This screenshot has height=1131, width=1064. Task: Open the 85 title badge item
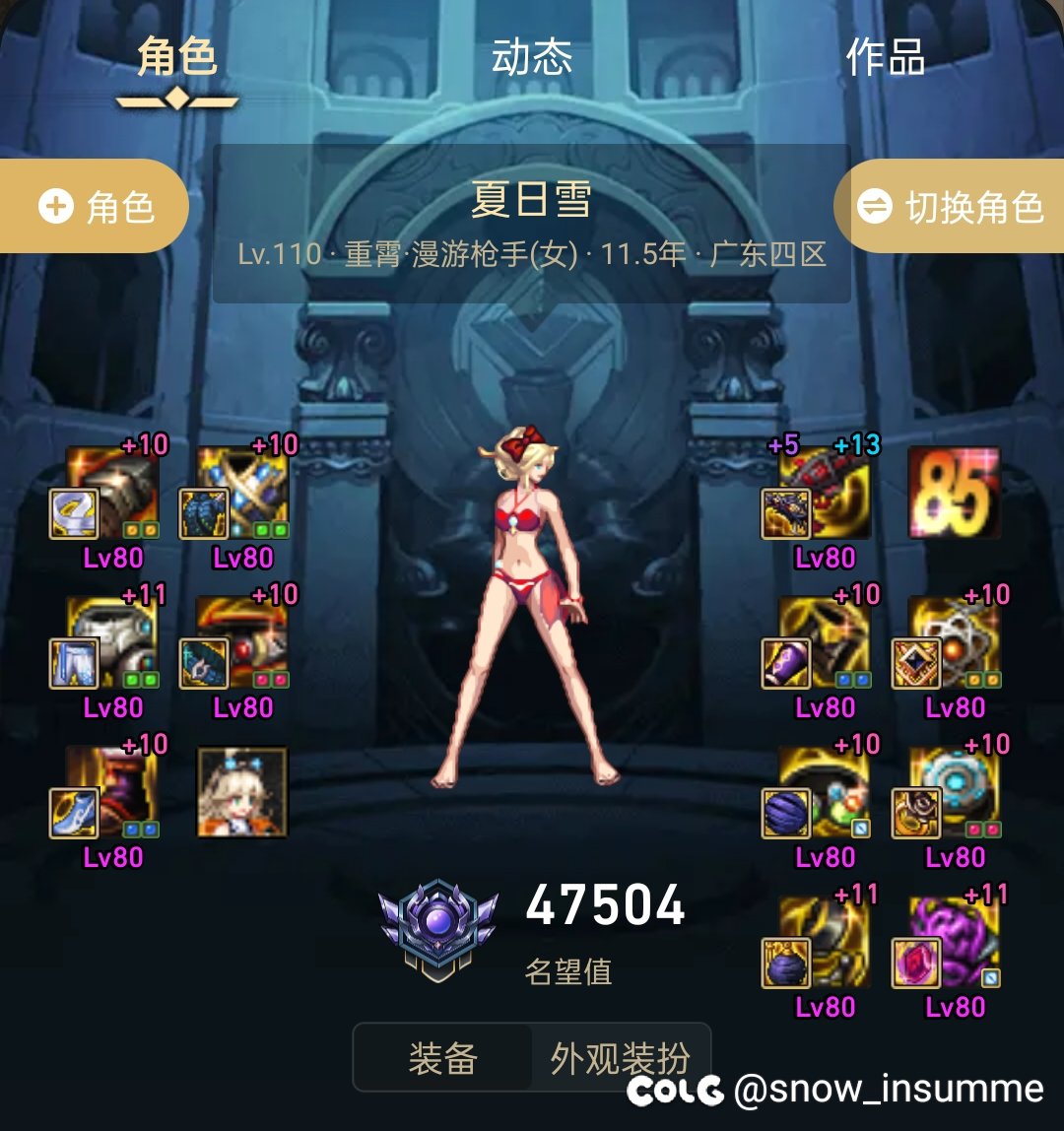coord(954,494)
